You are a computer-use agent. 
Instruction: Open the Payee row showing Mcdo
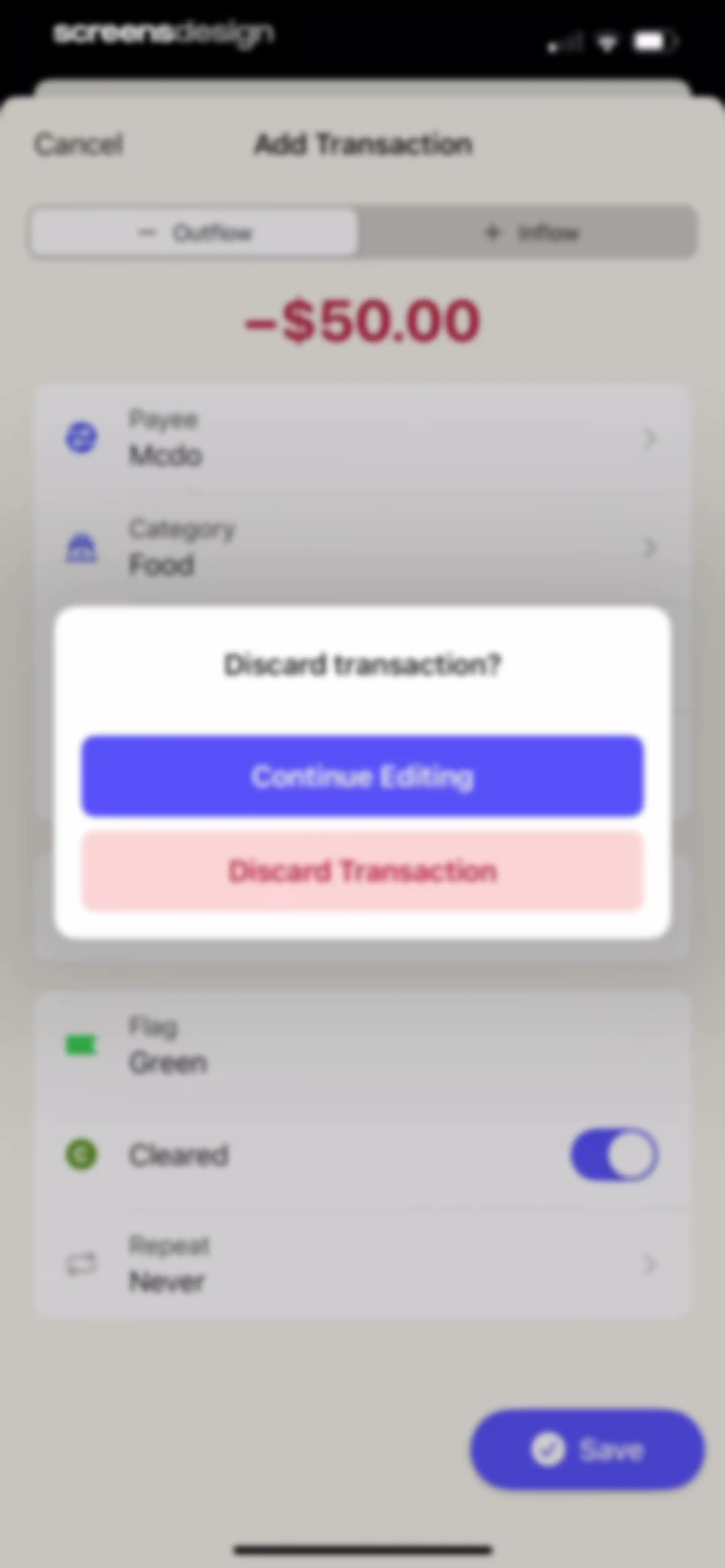click(362, 438)
